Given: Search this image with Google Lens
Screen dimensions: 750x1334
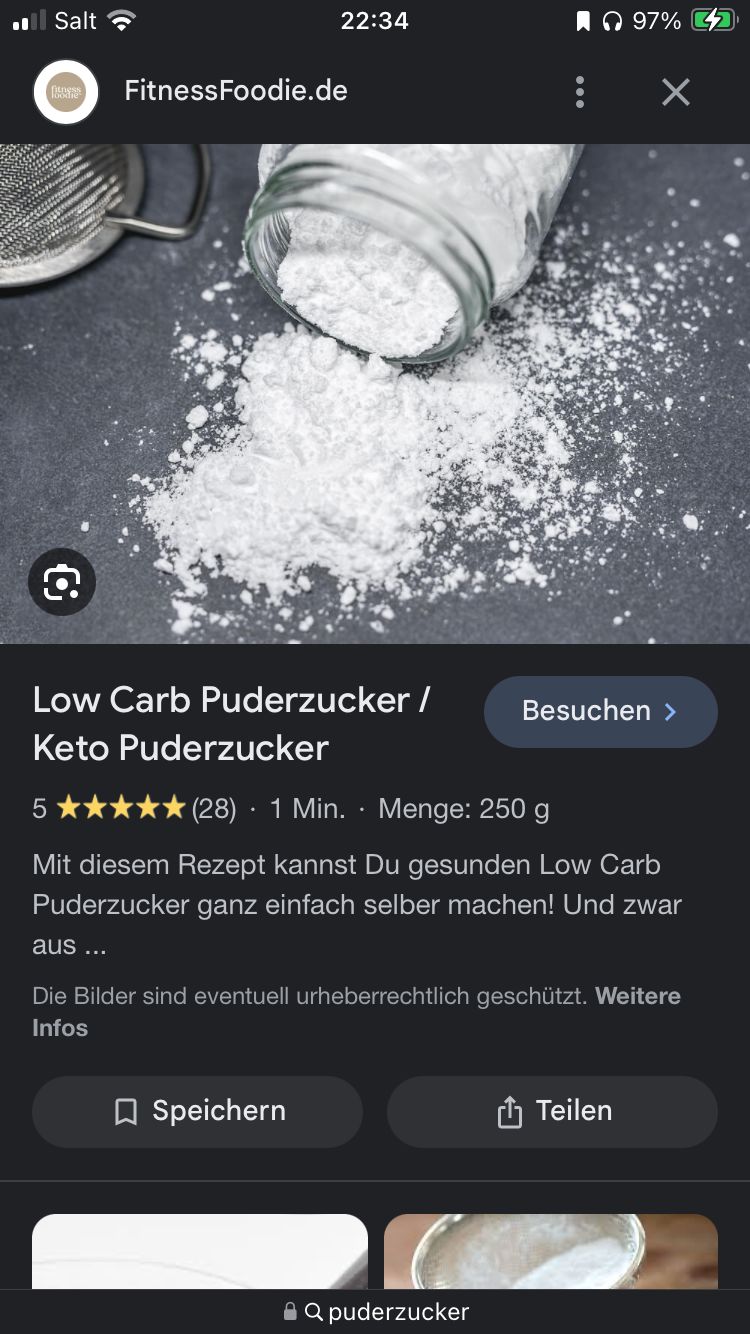Looking at the screenshot, I should click(62, 582).
